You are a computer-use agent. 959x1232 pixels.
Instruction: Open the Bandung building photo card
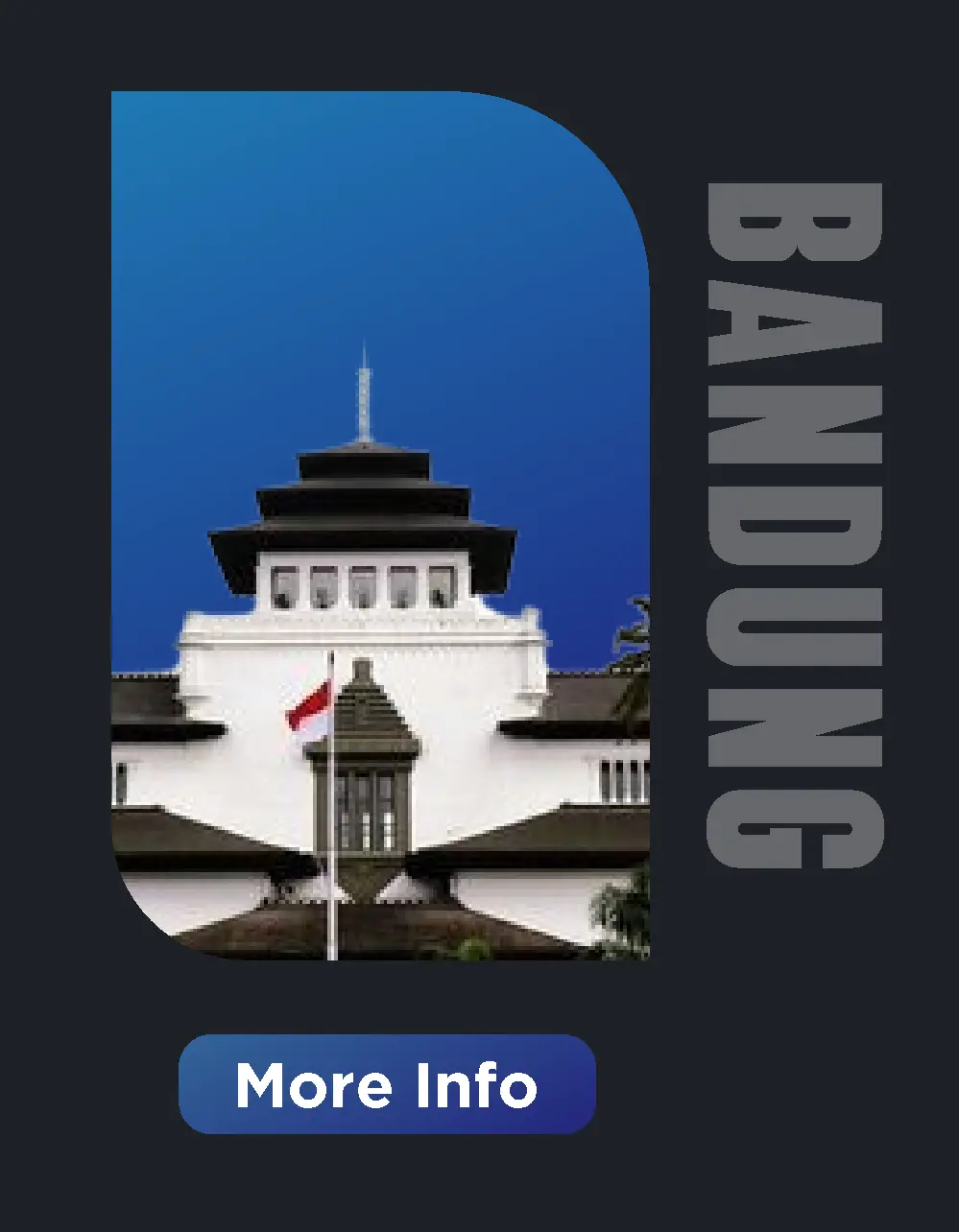380,526
